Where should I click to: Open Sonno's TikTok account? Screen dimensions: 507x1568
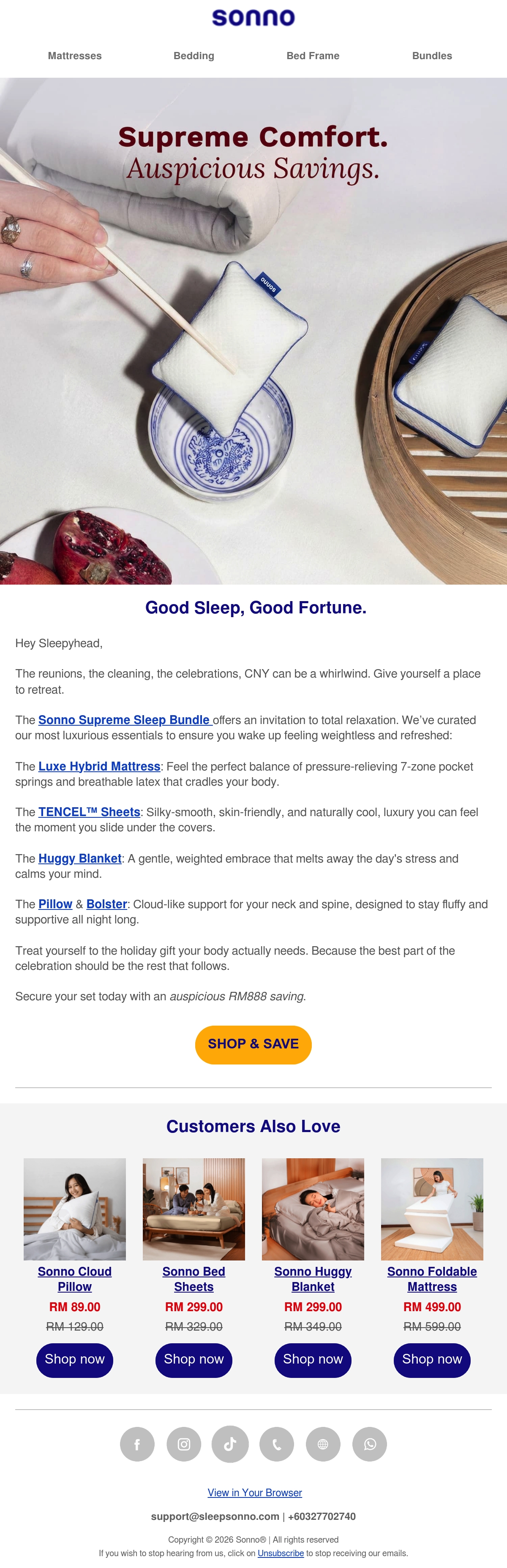pyautogui.click(x=230, y=1444)
